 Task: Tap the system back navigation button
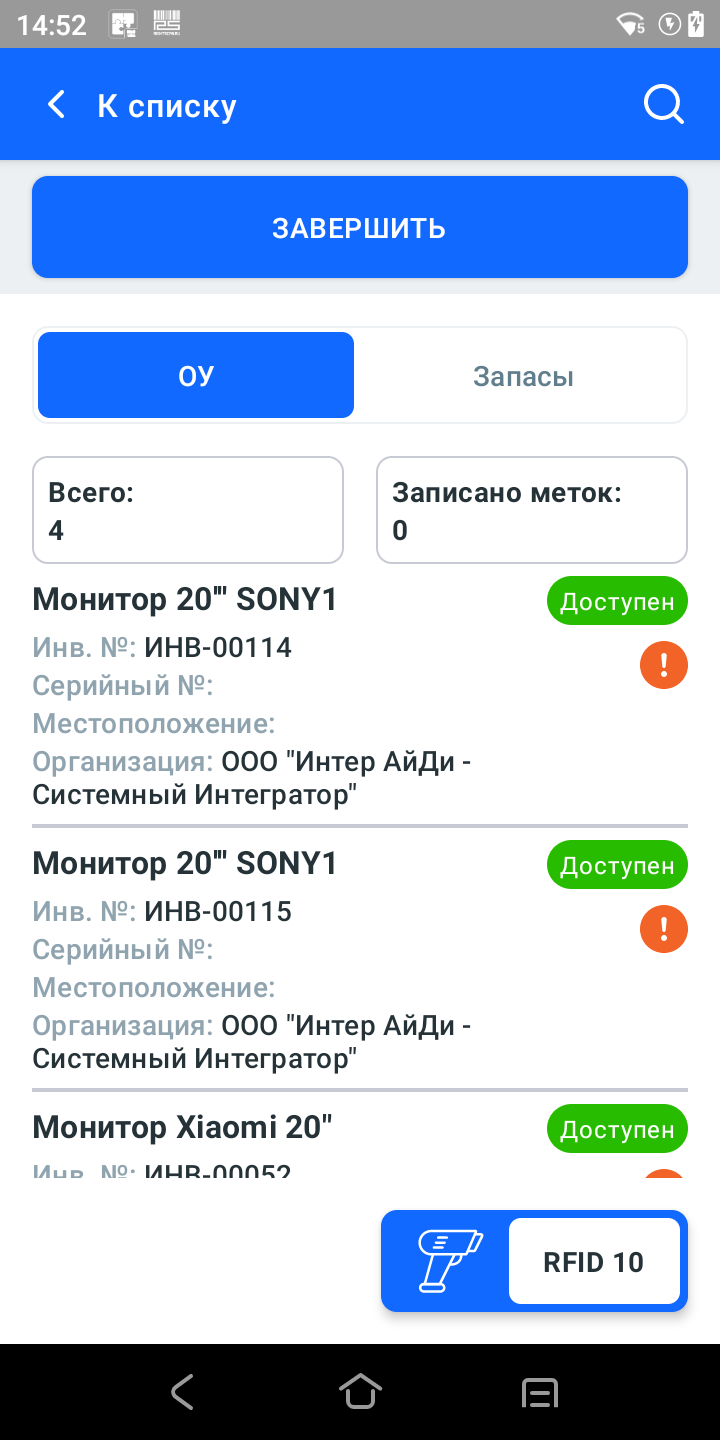[181, 1391]
